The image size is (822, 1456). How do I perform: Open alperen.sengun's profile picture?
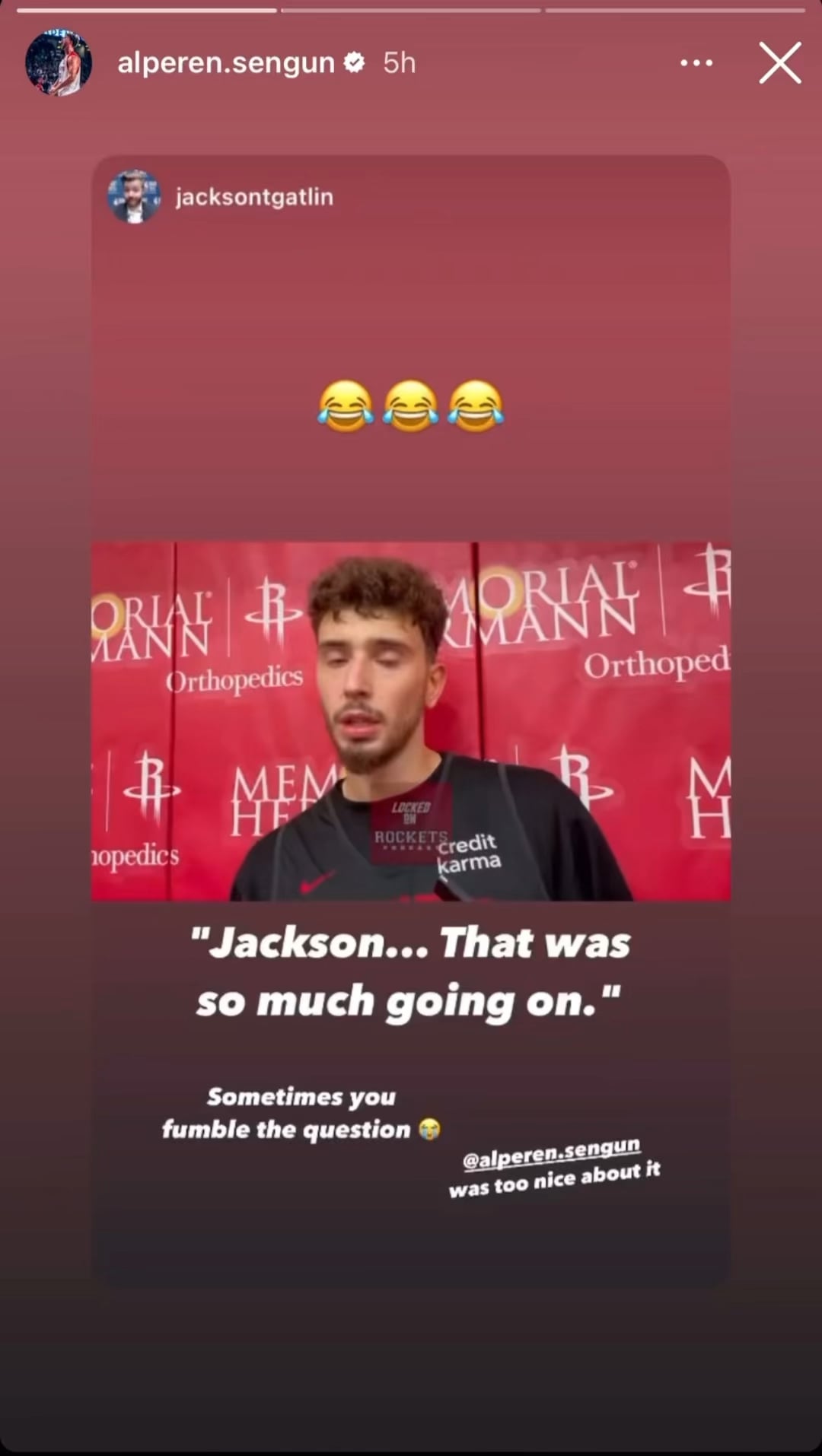pyautogui.click(x=59, y=62)
